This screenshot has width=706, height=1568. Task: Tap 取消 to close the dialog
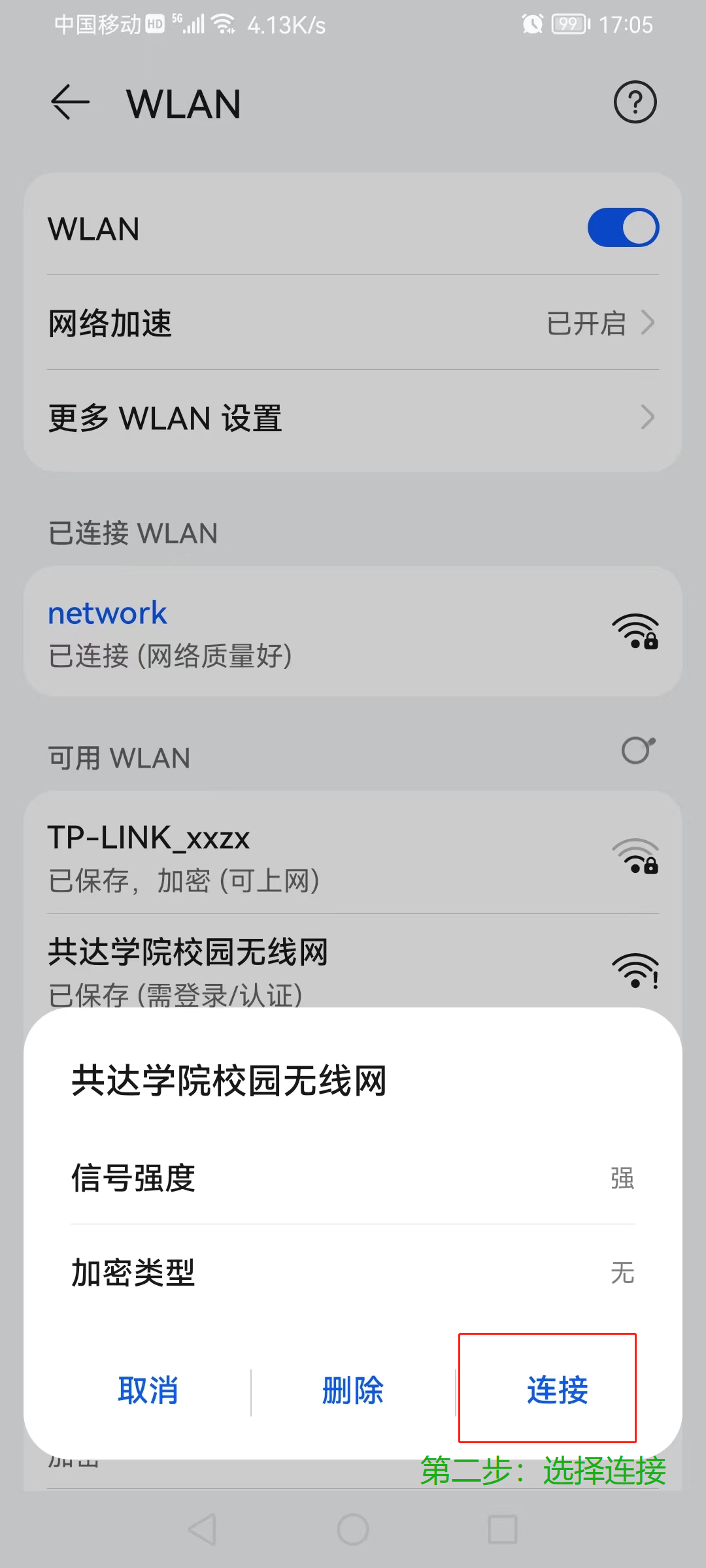(x=148, y=1390)
